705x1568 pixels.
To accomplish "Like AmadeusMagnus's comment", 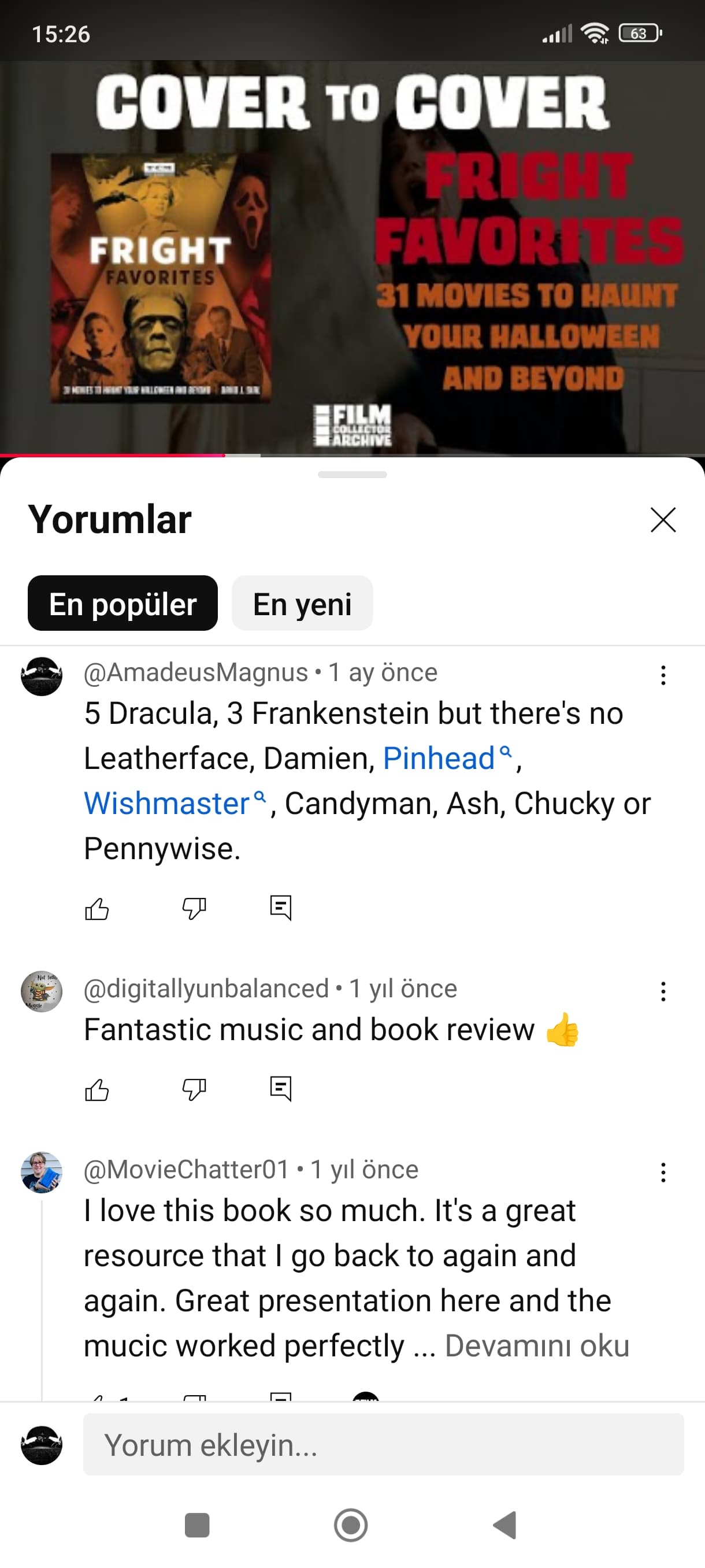I will click(97, 909).
